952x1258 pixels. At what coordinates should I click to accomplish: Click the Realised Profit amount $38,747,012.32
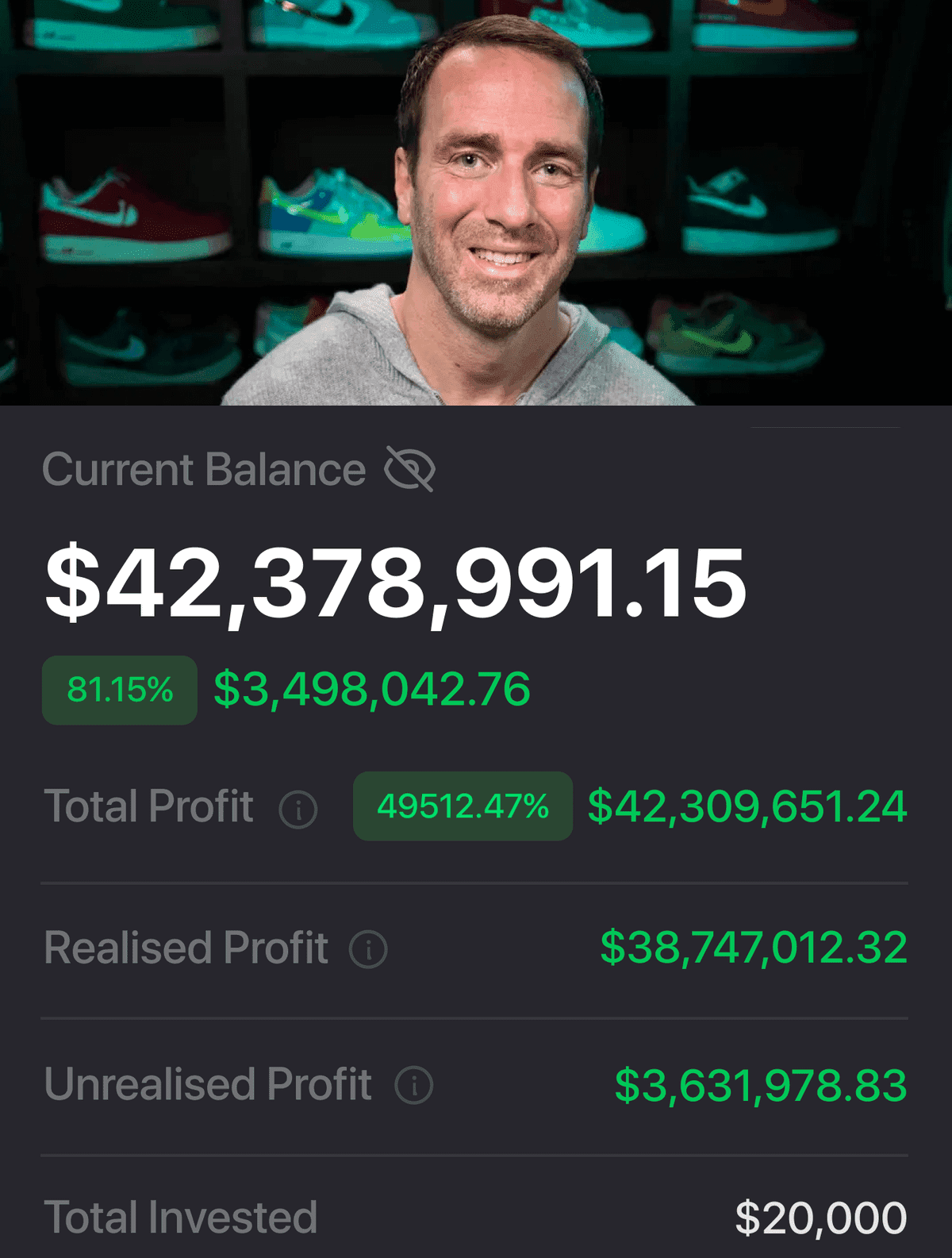[x=753, y=948]
